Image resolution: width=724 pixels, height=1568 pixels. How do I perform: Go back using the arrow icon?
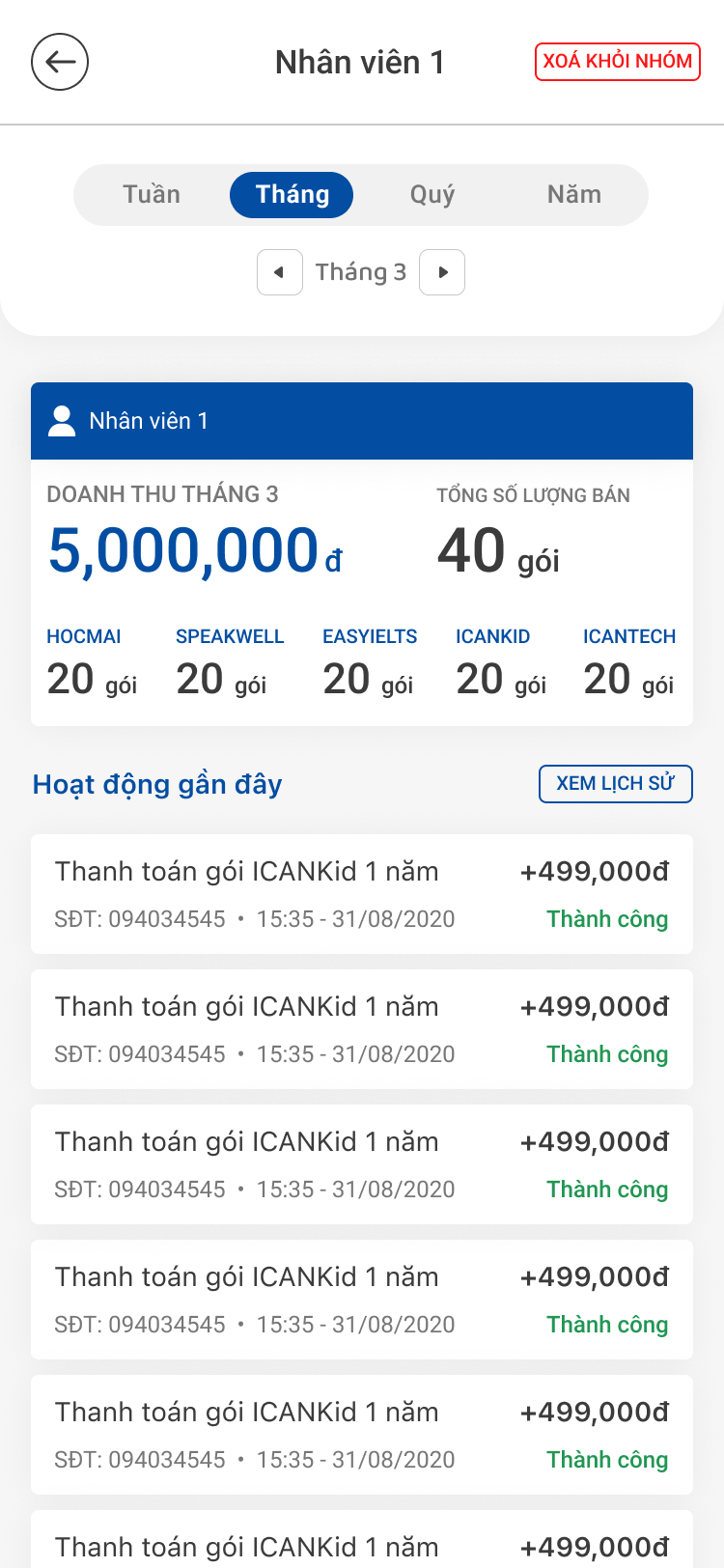click(x=60, y=62)
